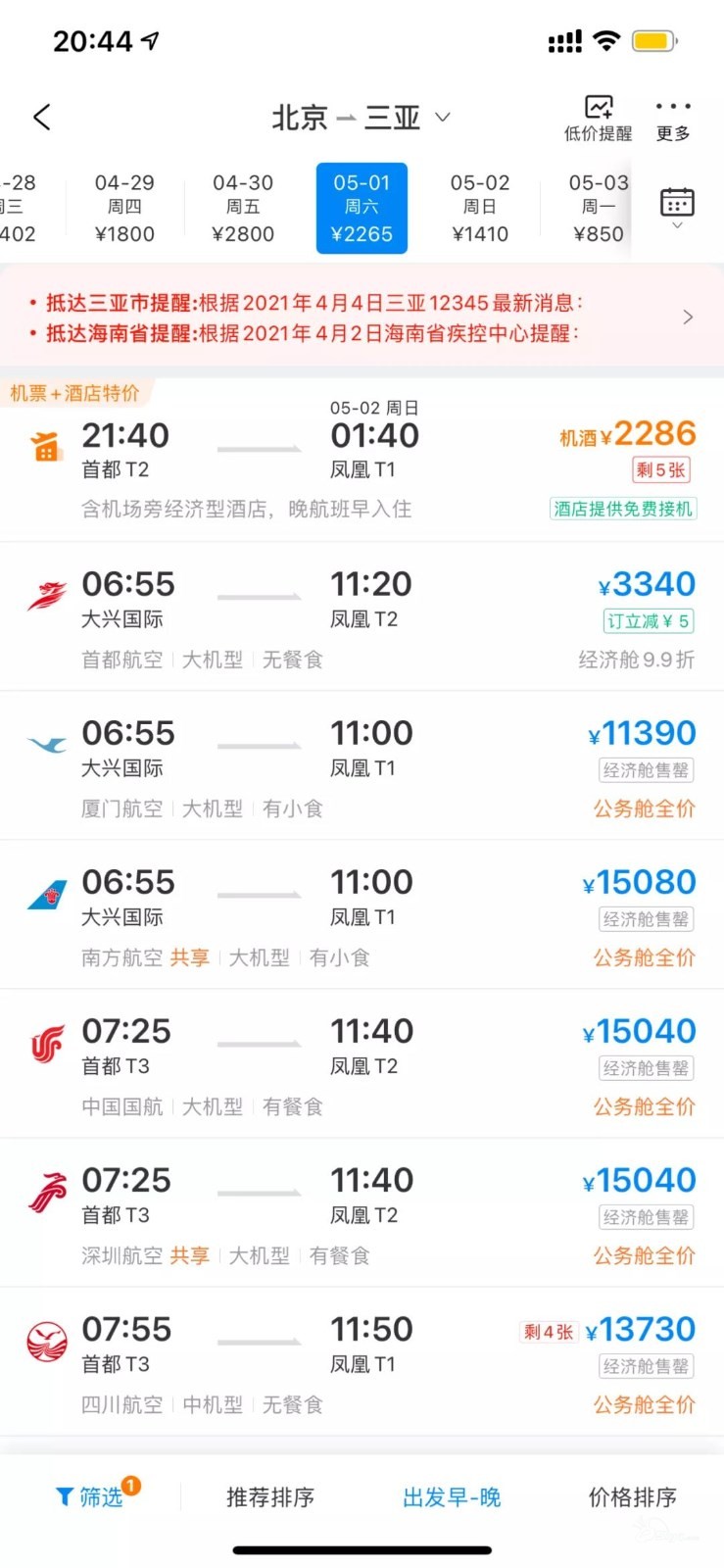Open the 机酒 ¥2286 flight plus hotel deal

click(x=362, y=460)
